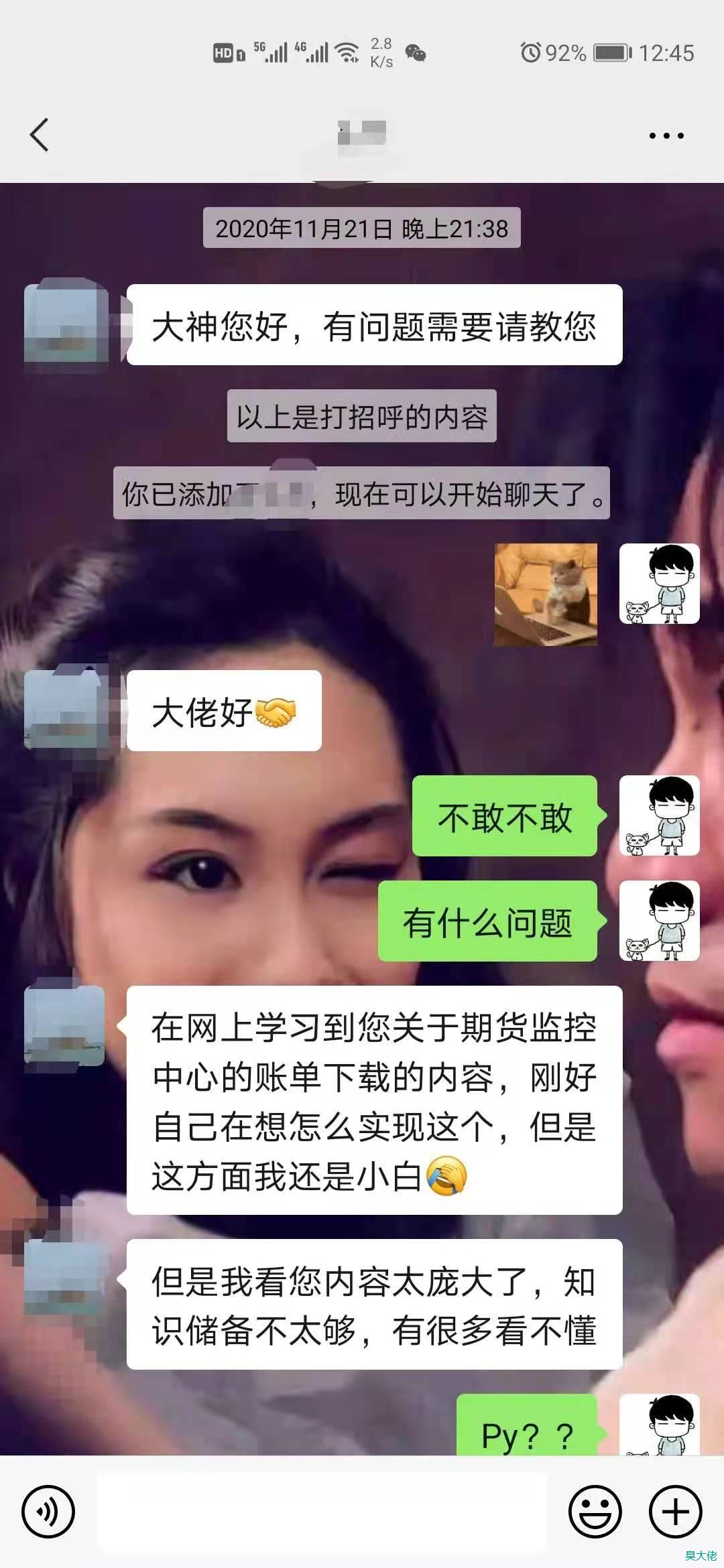Switch to voice message input
This screenshot has height=1568, width=724.
(48, 1512)
